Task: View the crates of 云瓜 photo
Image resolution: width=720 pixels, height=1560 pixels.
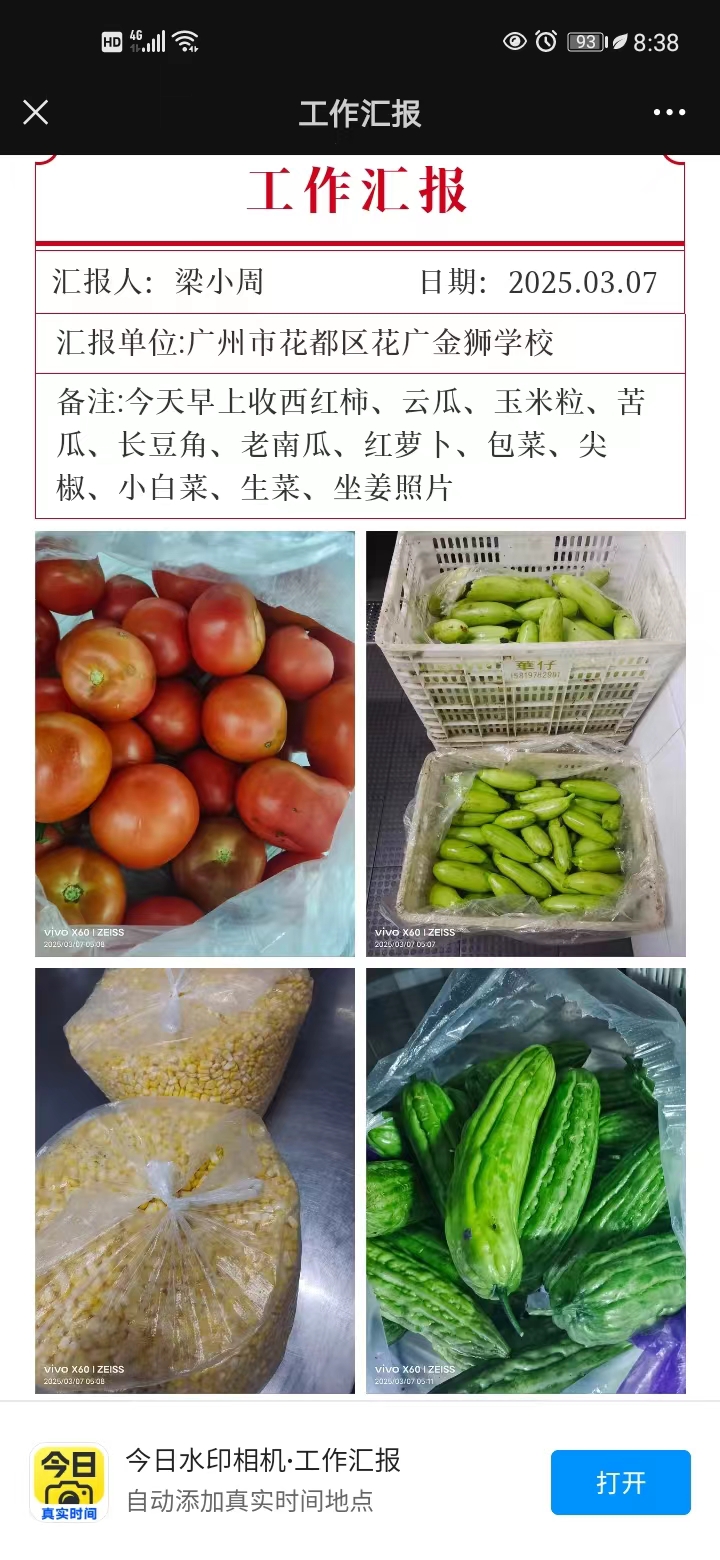Action: 525,743
